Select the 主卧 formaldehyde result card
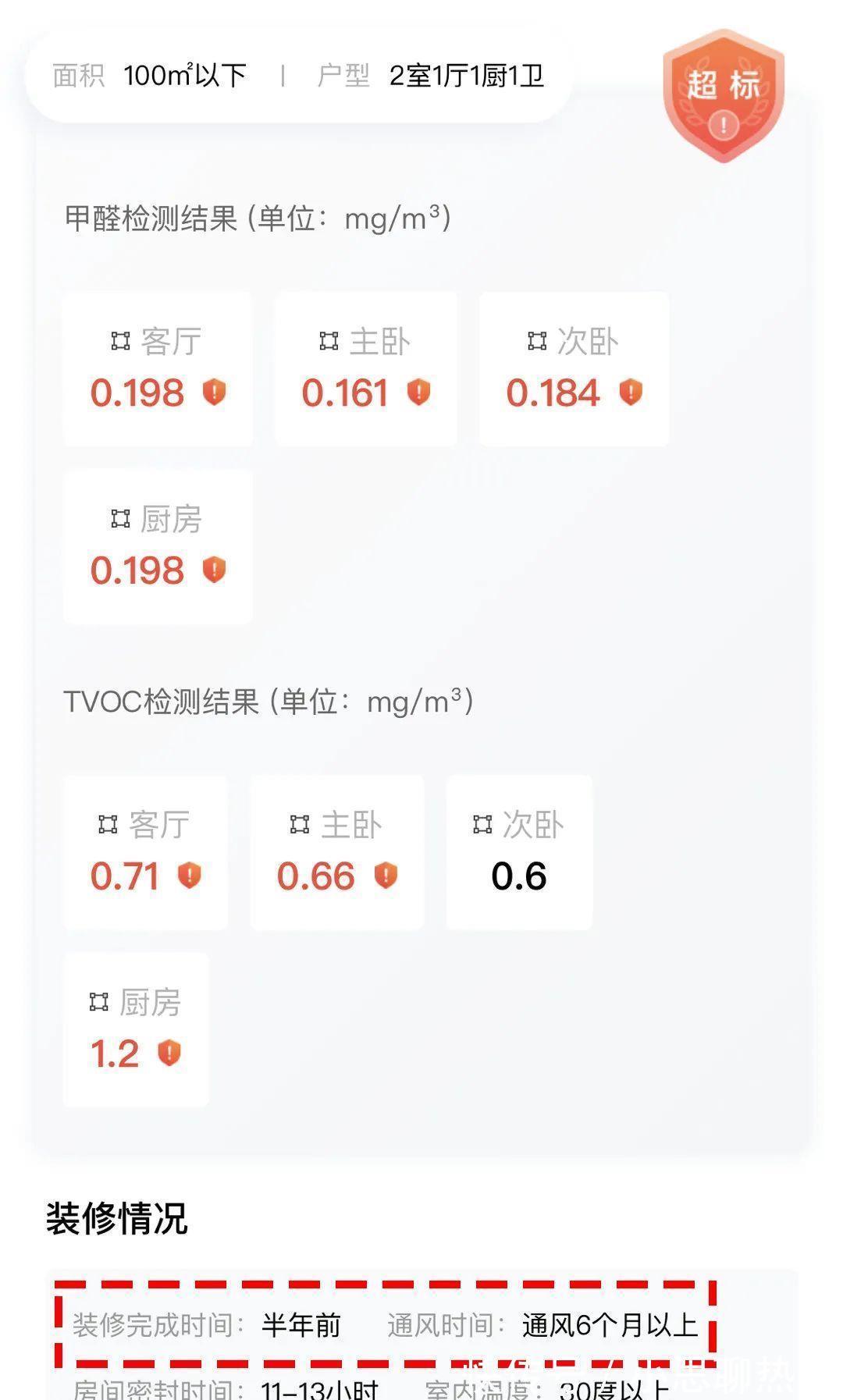The image size is (843, 1400). (367, 368)
